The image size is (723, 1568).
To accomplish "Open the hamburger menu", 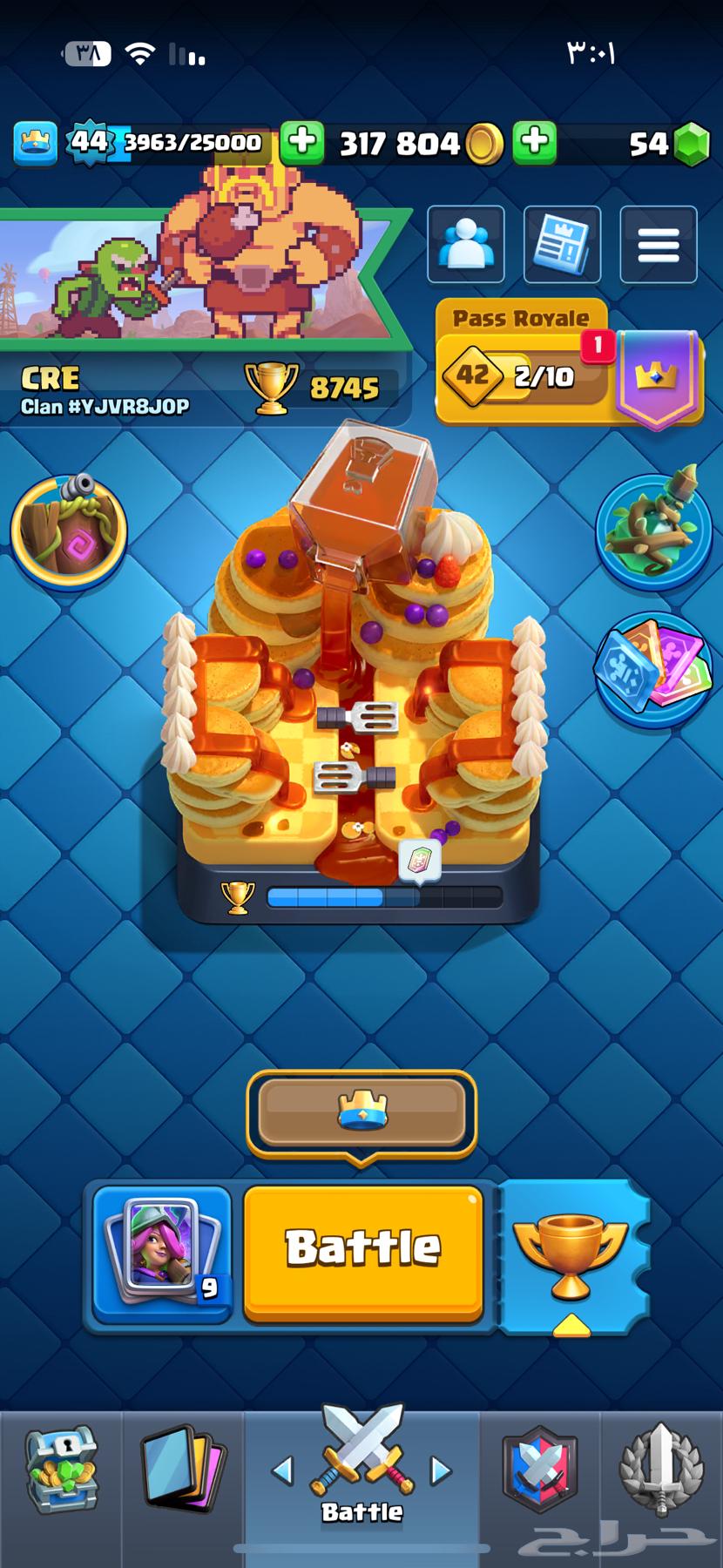I will [x=658, y=244].
